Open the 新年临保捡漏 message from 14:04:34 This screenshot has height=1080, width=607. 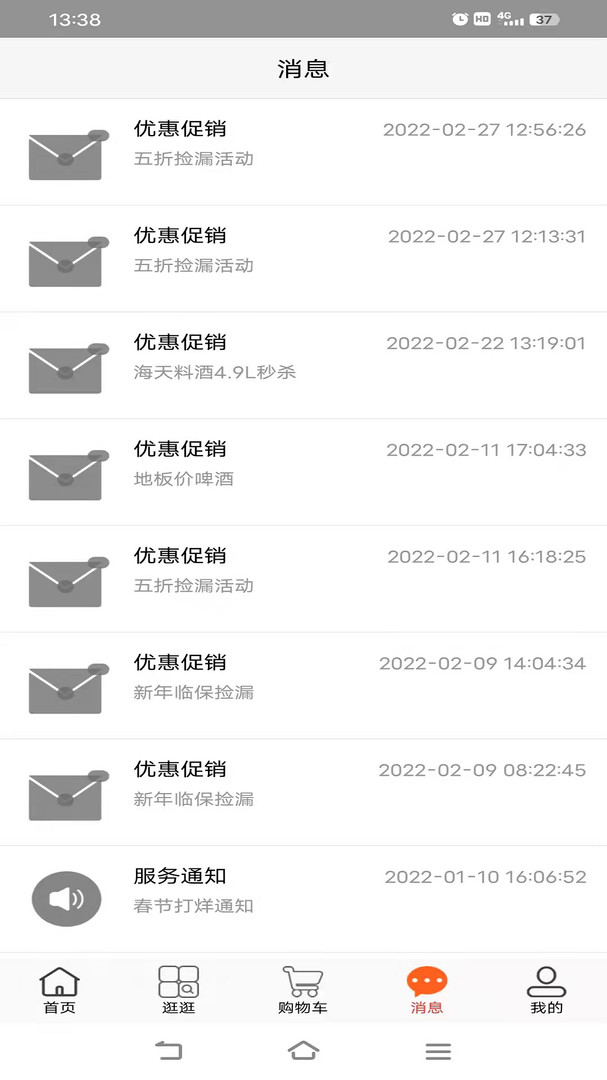(x=303, y=686)
